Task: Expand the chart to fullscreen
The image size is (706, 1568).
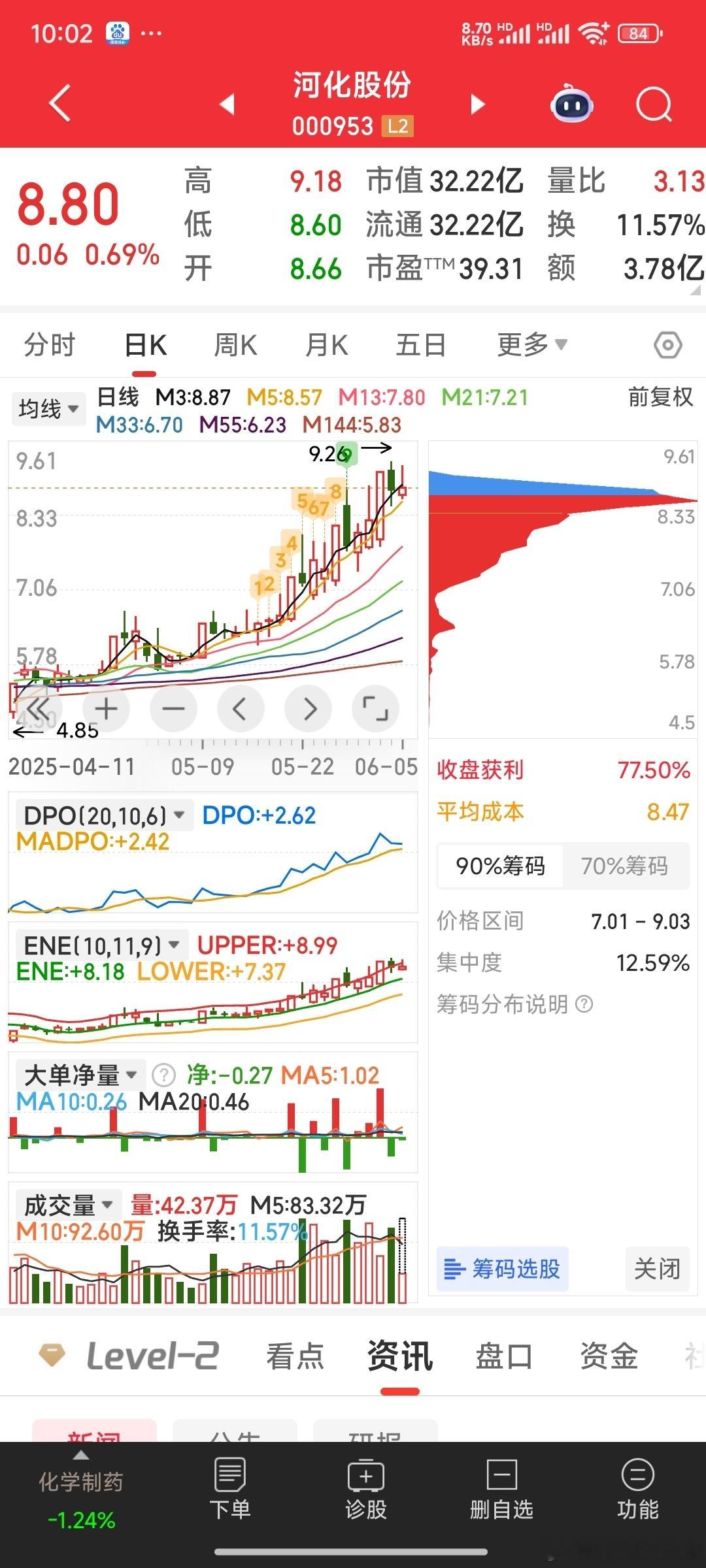Action: (375, 708)
